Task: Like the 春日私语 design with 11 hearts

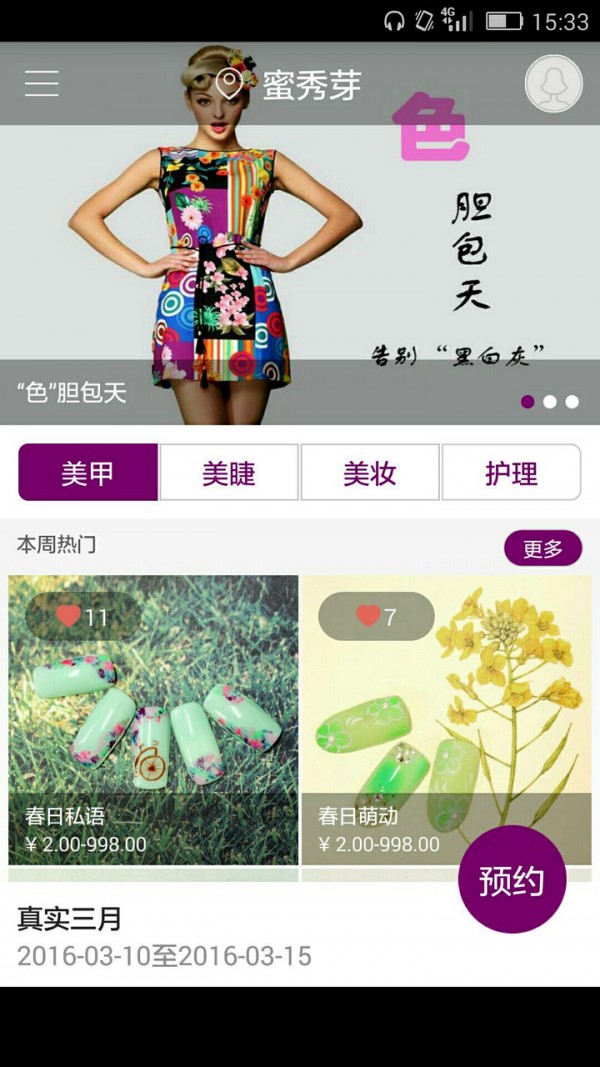Action: 82,617
